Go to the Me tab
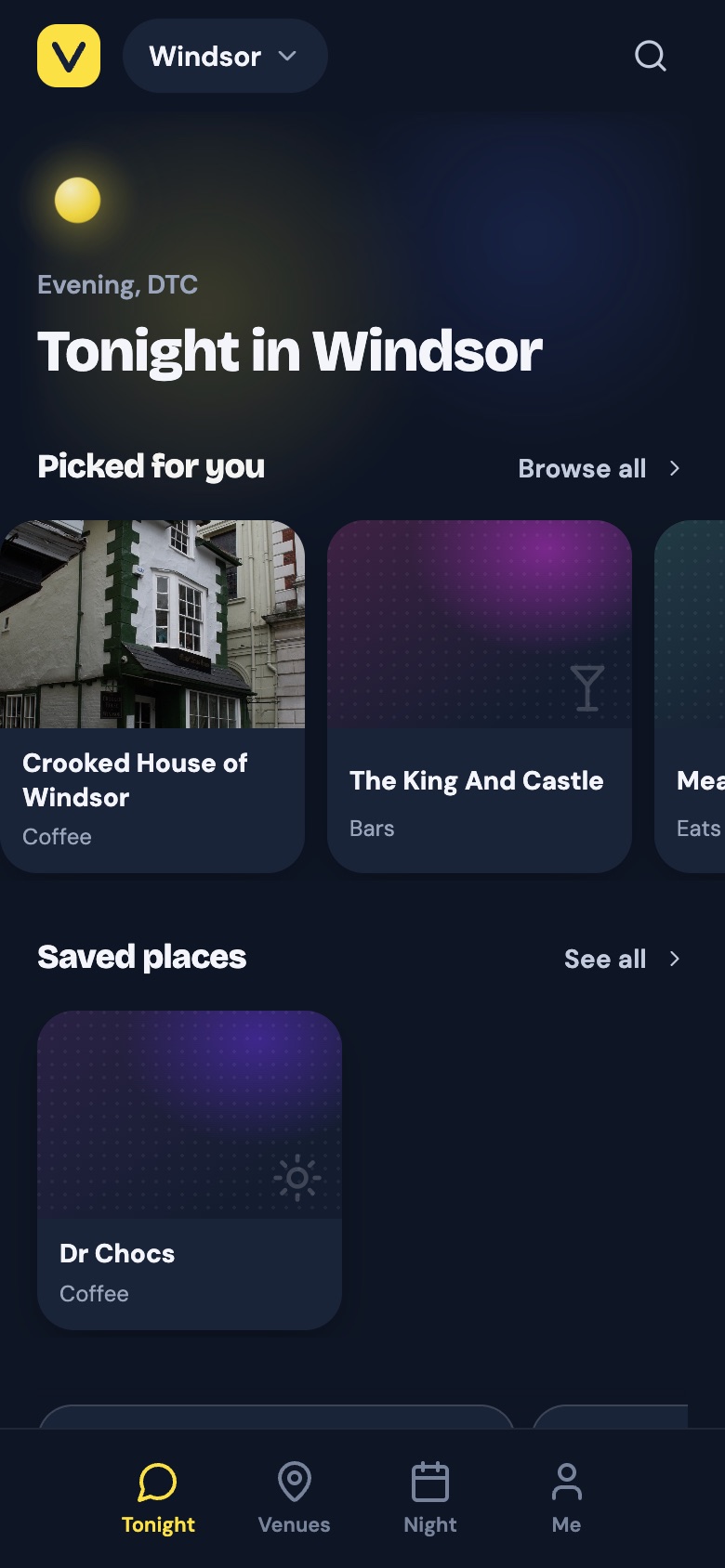 (x=566, y=1498)
